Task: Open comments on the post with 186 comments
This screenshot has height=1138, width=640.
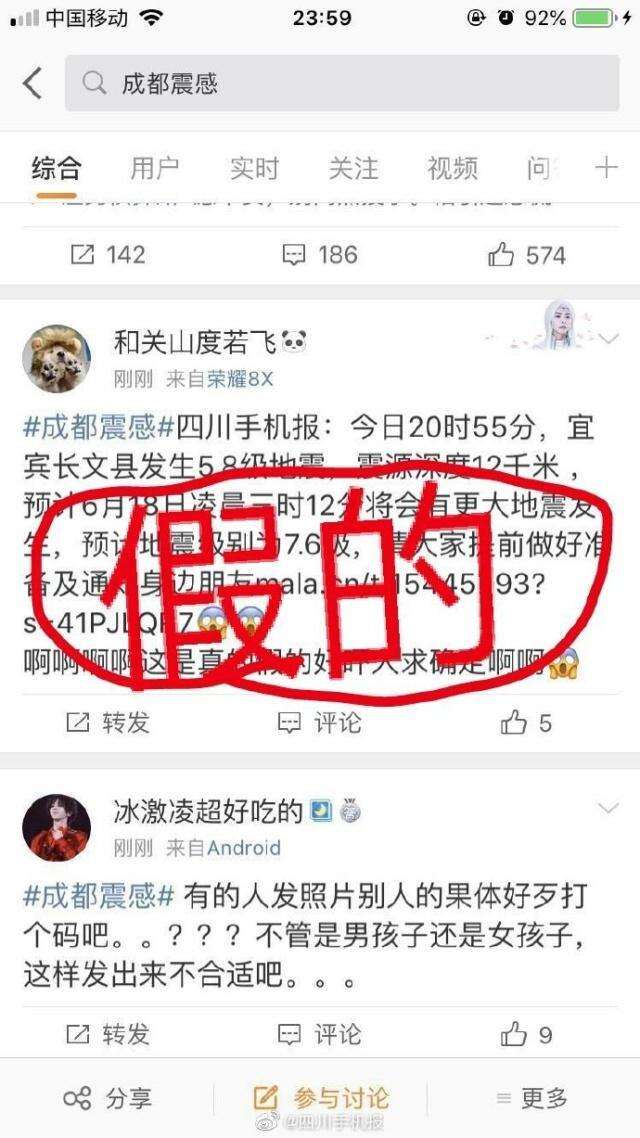Action: coord(320,255)
